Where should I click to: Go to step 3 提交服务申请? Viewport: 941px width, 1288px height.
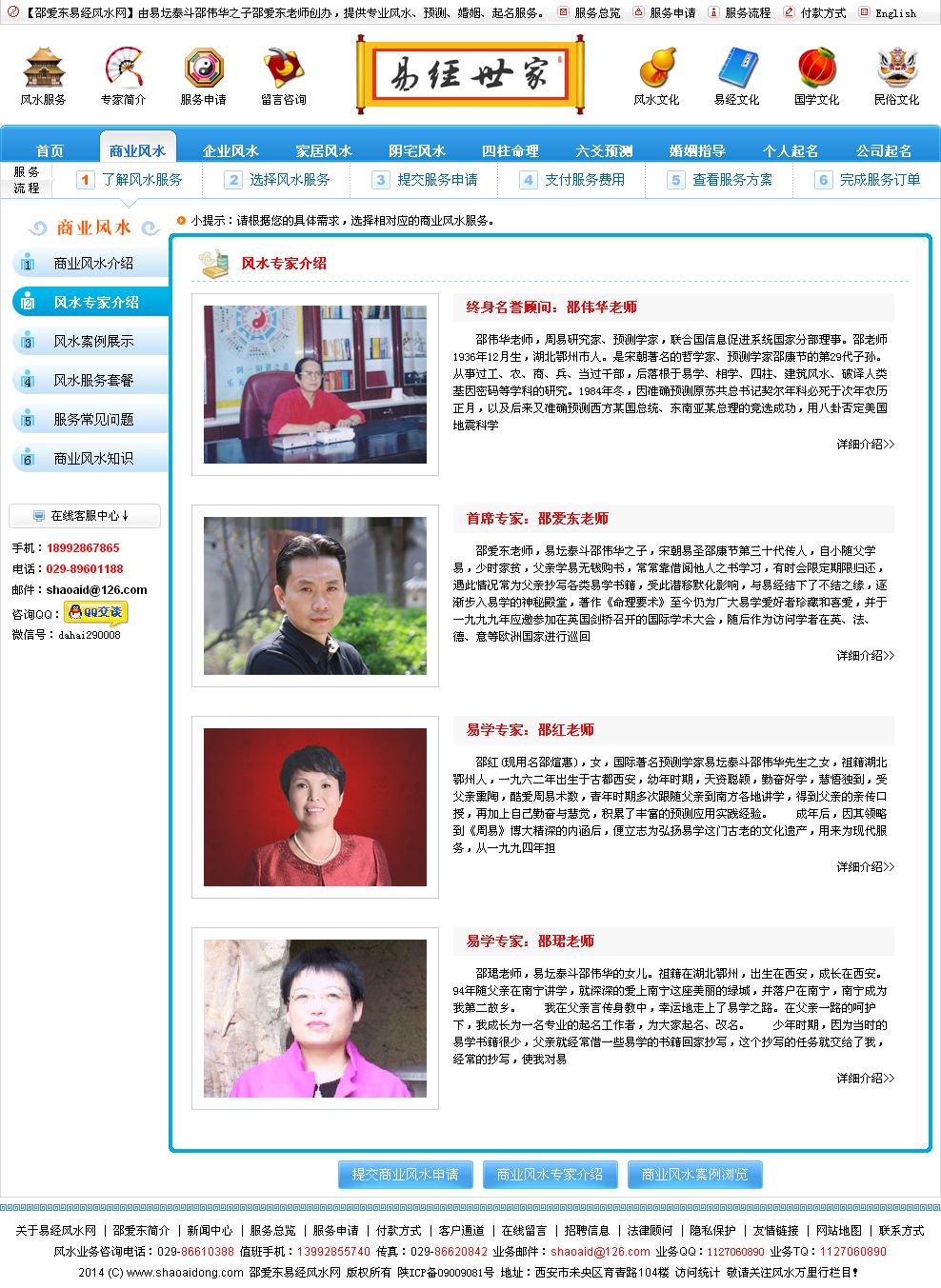click(x=436, y=180)
